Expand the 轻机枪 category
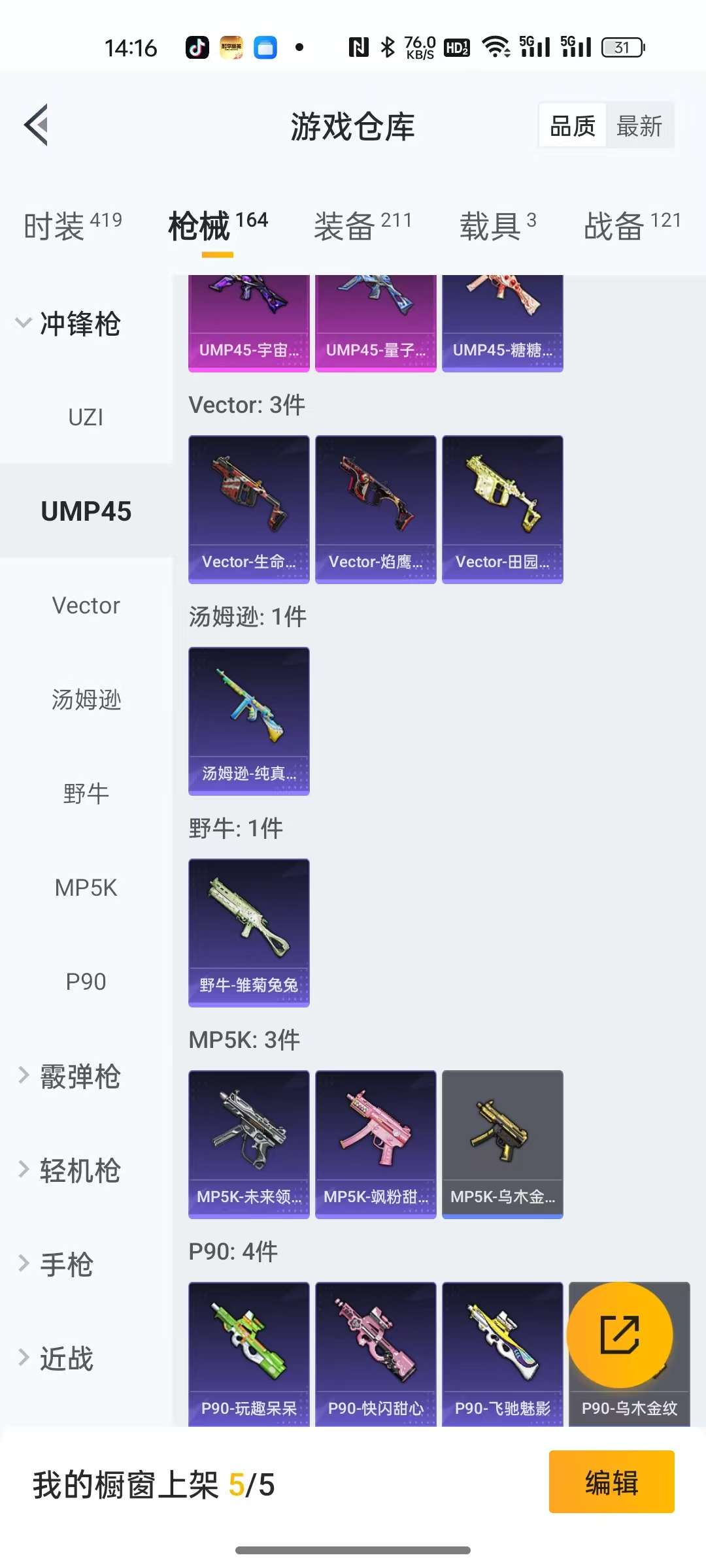Viewport: 706px width, 1568px height. tap(69, 1170)
